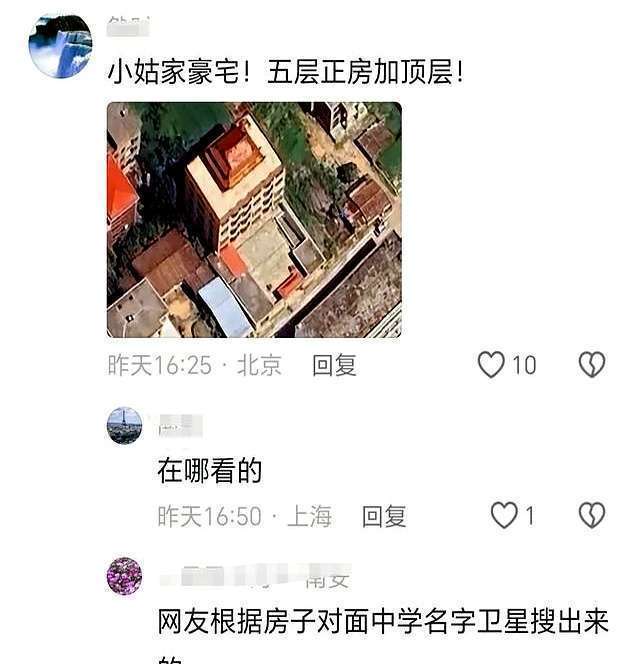Viewport: 640px width, 664px height.
Task: Like the 在哪看的 comment
Action: [504, 516]
